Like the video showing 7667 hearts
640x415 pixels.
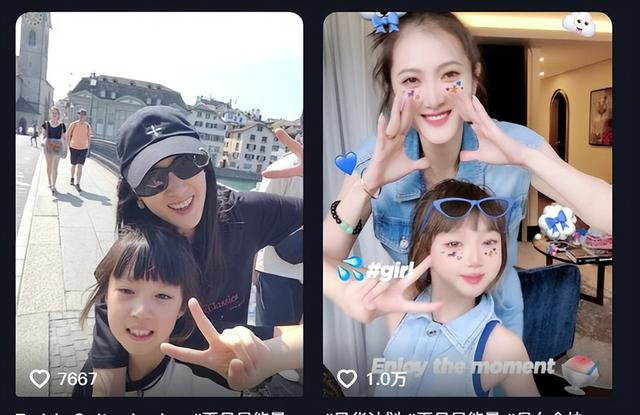pyautogui.click(x=40, y=378)
